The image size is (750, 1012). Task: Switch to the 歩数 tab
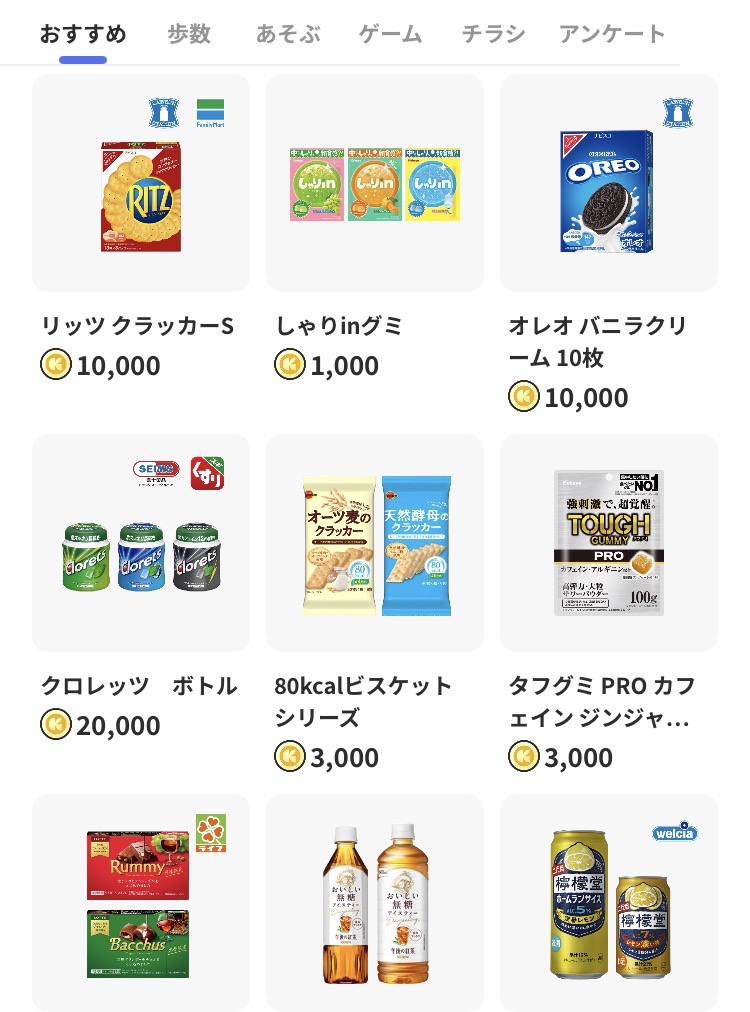[x=189, y=34]
